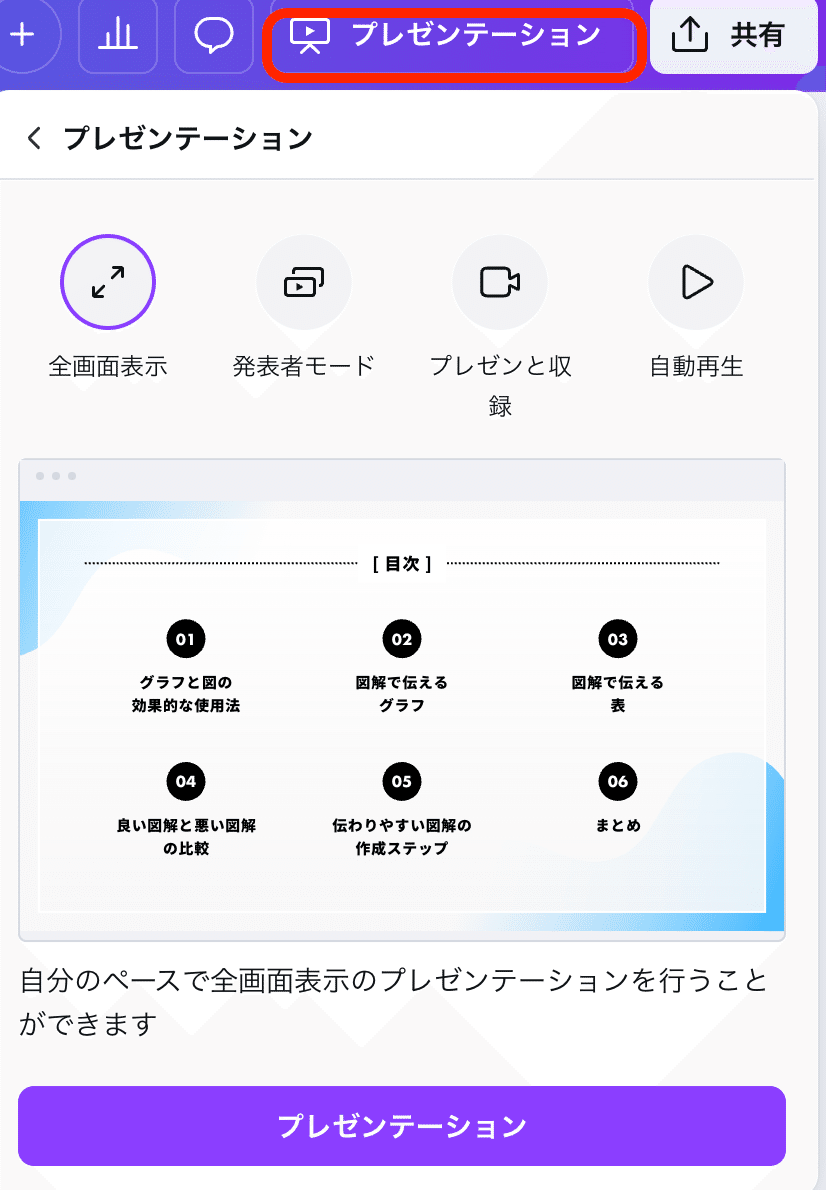Screen dimensions: 826x1190
Task: Select the 全画面表示 fullscreen presentation icon
Action: [x=107, y=281]
